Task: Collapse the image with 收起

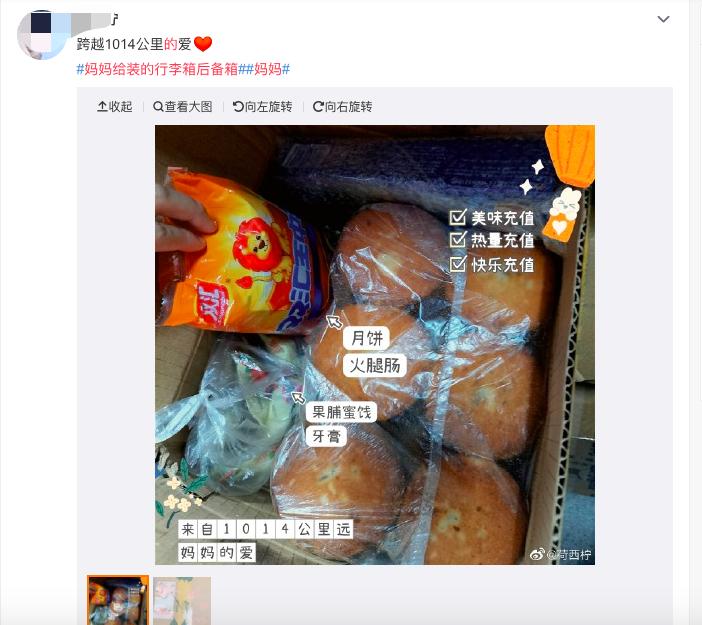Action: pos(114,107)
